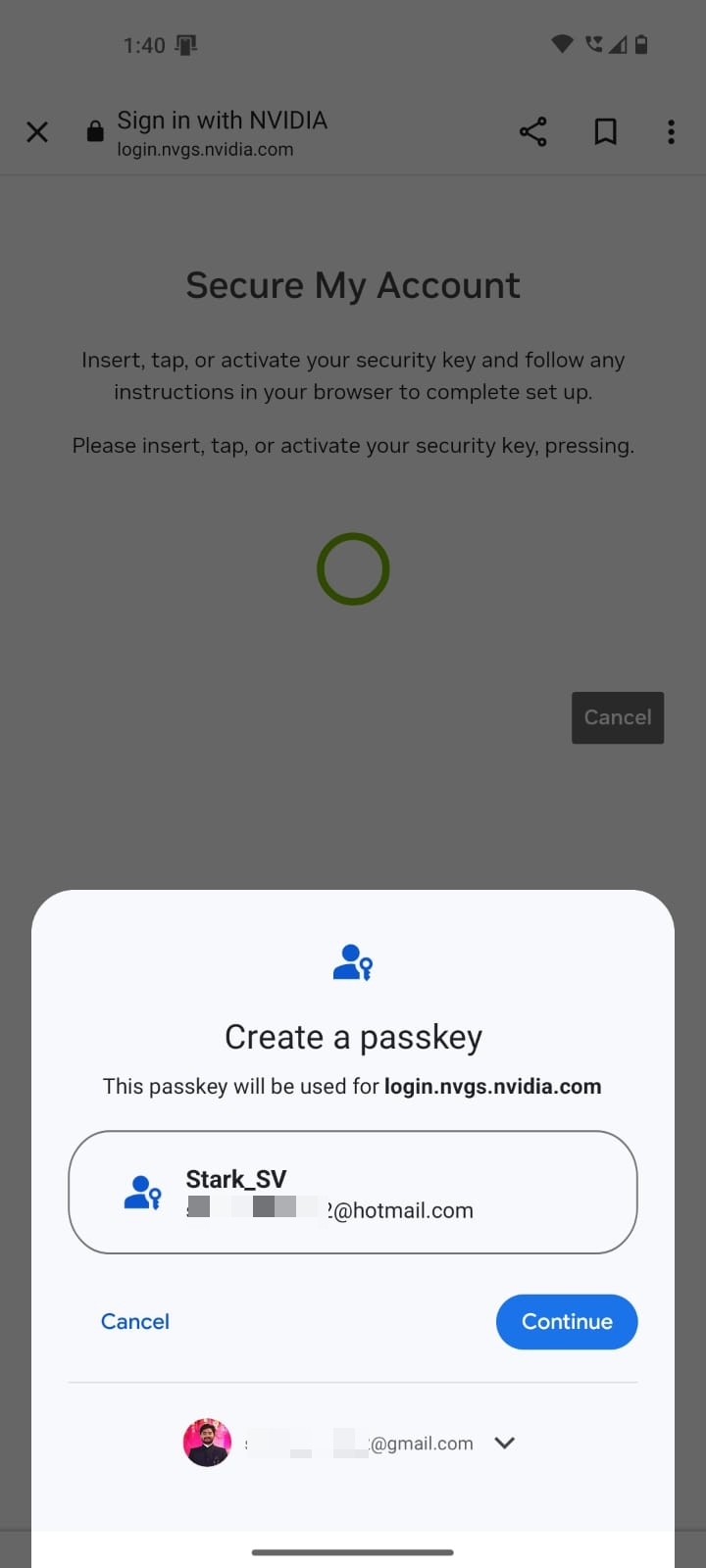
Task: Select the Stark_SV passkey account
Action: [x=353, y=1192]
